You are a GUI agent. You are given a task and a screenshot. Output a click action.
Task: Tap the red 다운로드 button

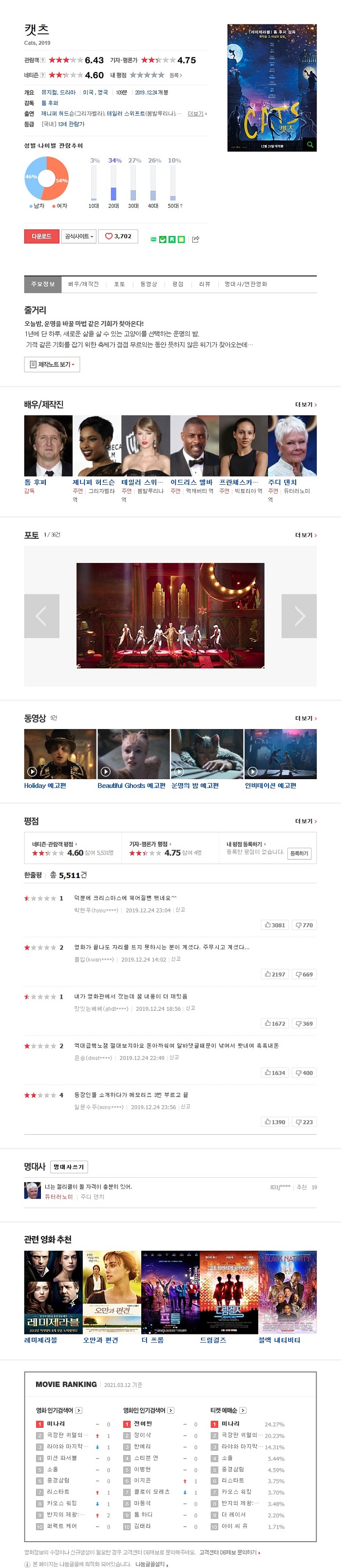coord(41,236)
